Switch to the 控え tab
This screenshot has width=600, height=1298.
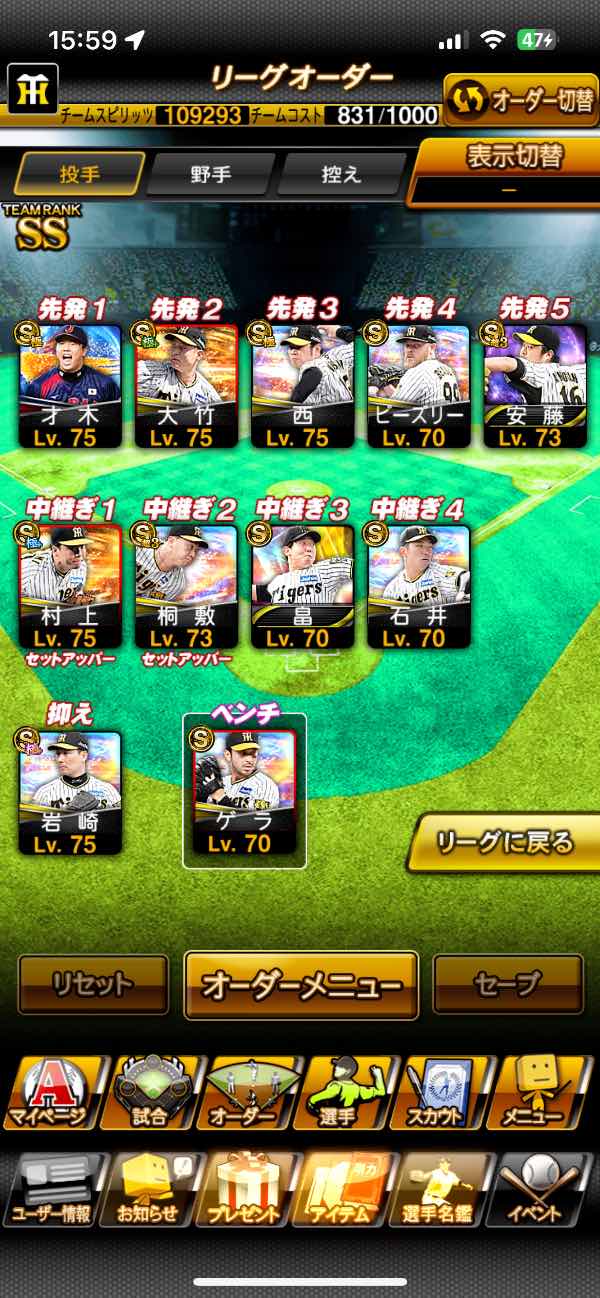click(341, 174)
